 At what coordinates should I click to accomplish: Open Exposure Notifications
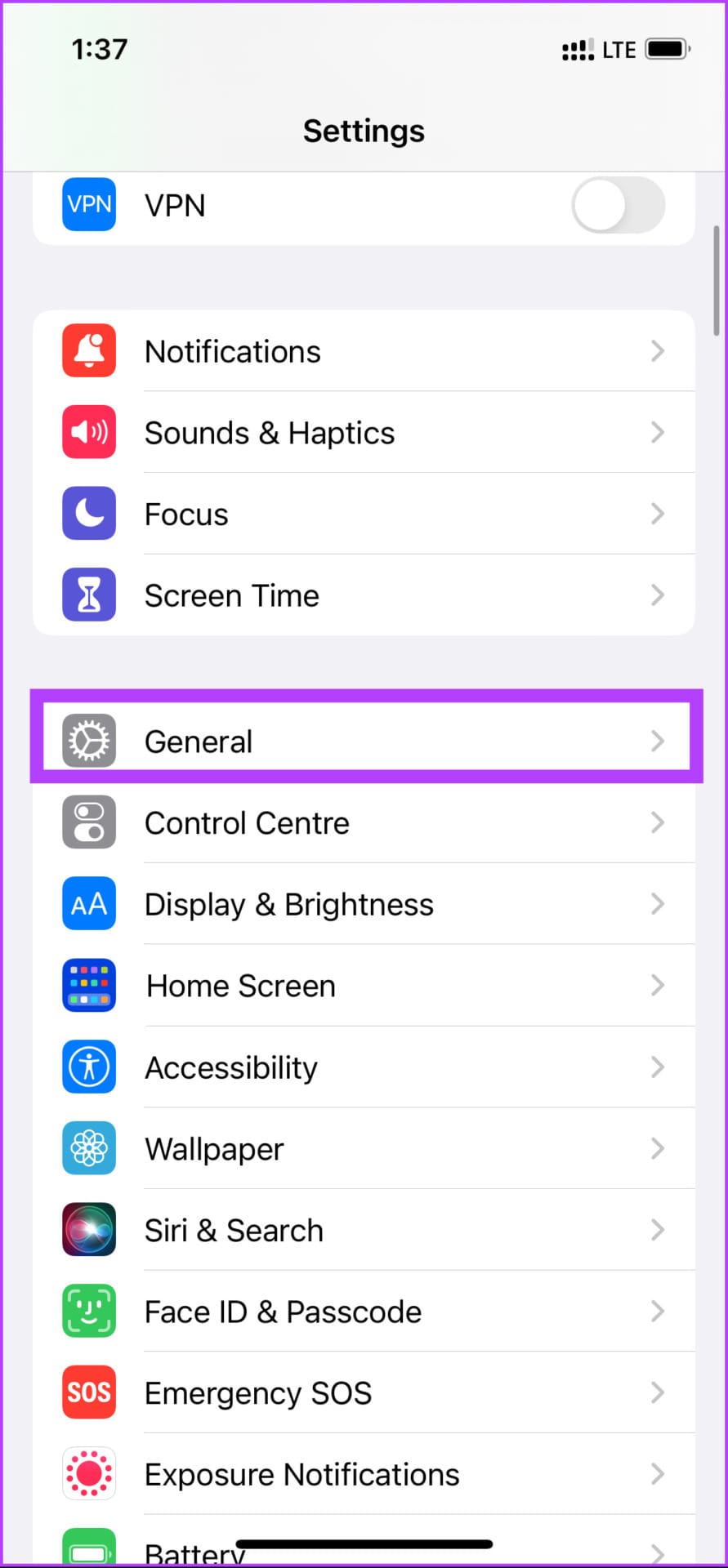(x=364, y=1474)
